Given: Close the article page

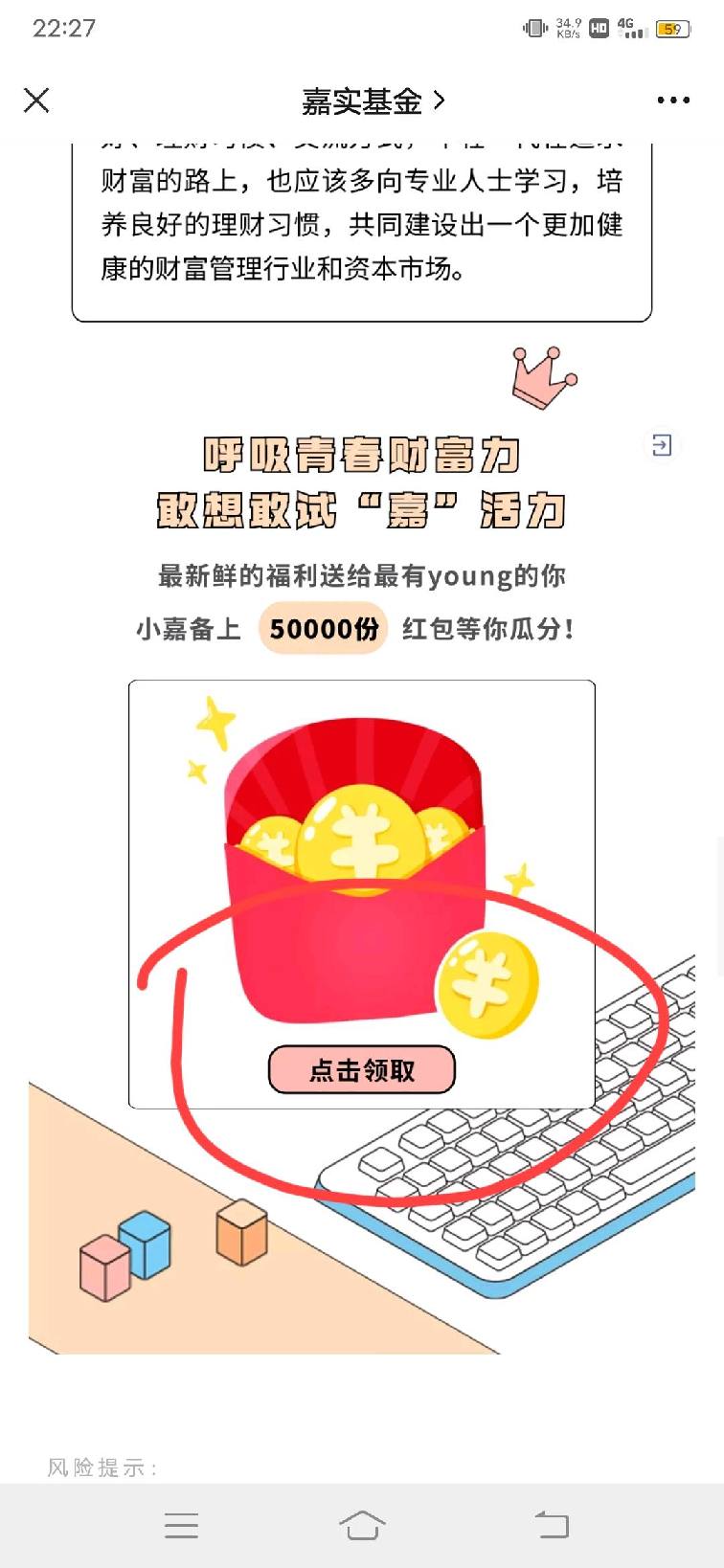Looking at the screenshot, I should [36, 100].
